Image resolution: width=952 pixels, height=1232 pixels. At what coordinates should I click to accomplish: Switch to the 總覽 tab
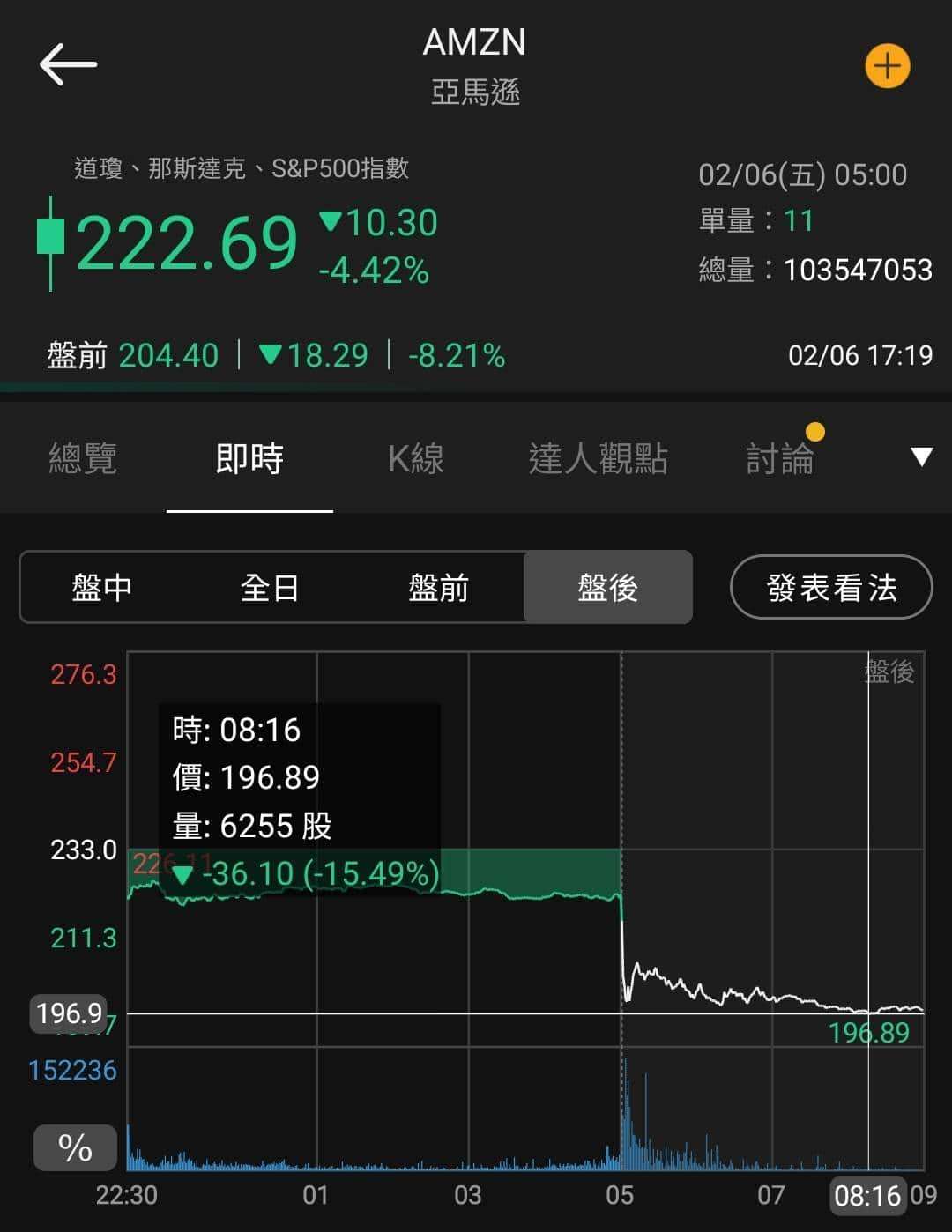coord(83,458)
